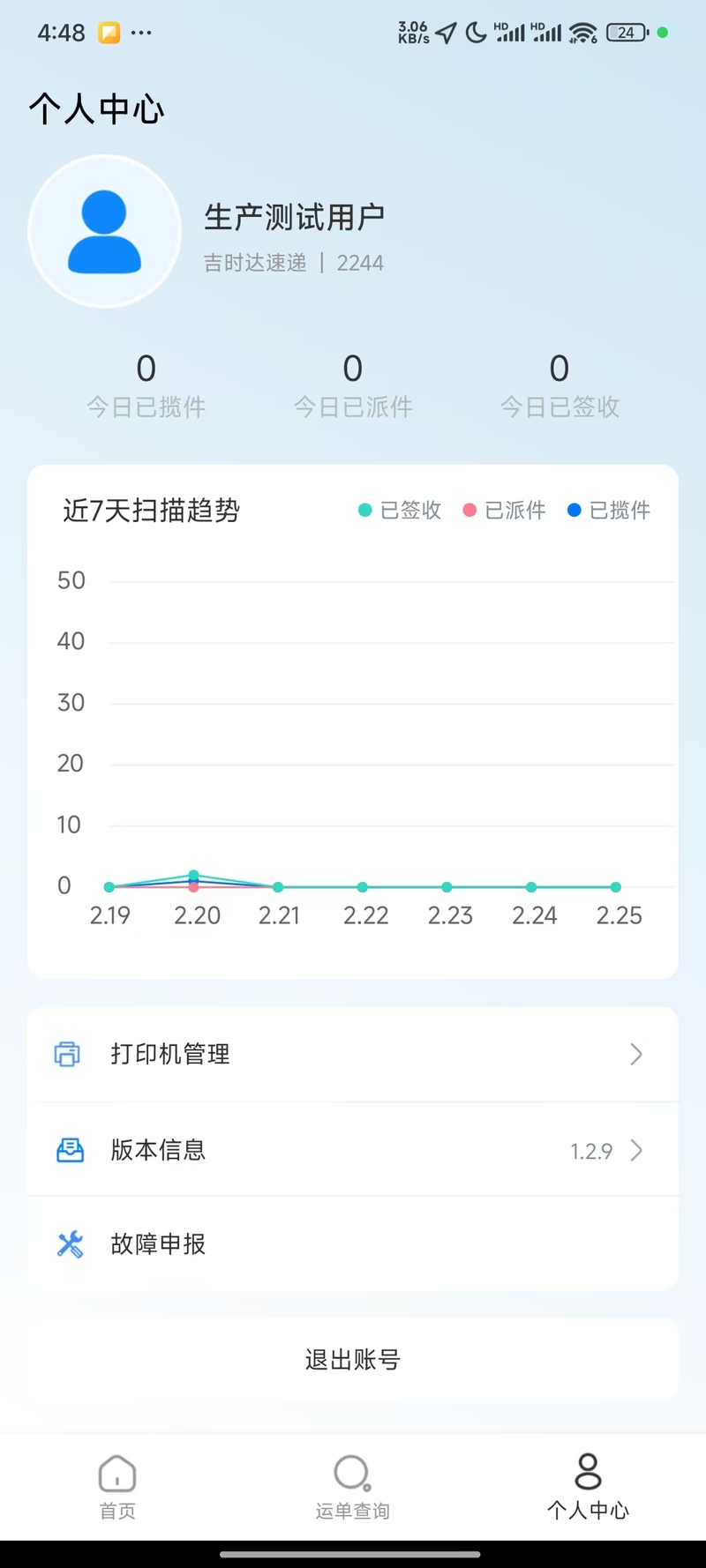Switch to the 首页 home tab
The height and width of the screenshot is (1568, 706).
point(117,1487)
